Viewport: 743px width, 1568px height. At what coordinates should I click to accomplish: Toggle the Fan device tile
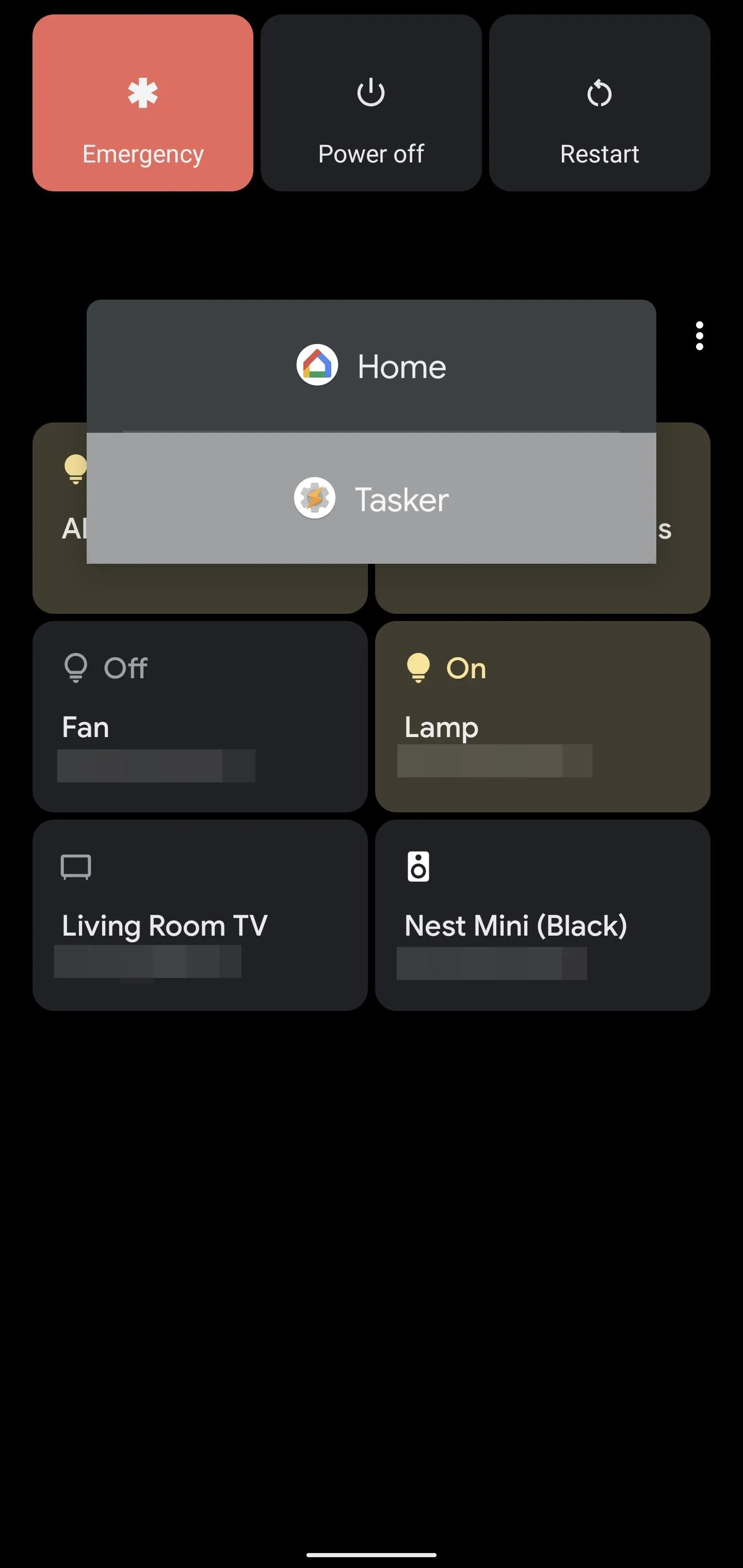pos(200,716)
